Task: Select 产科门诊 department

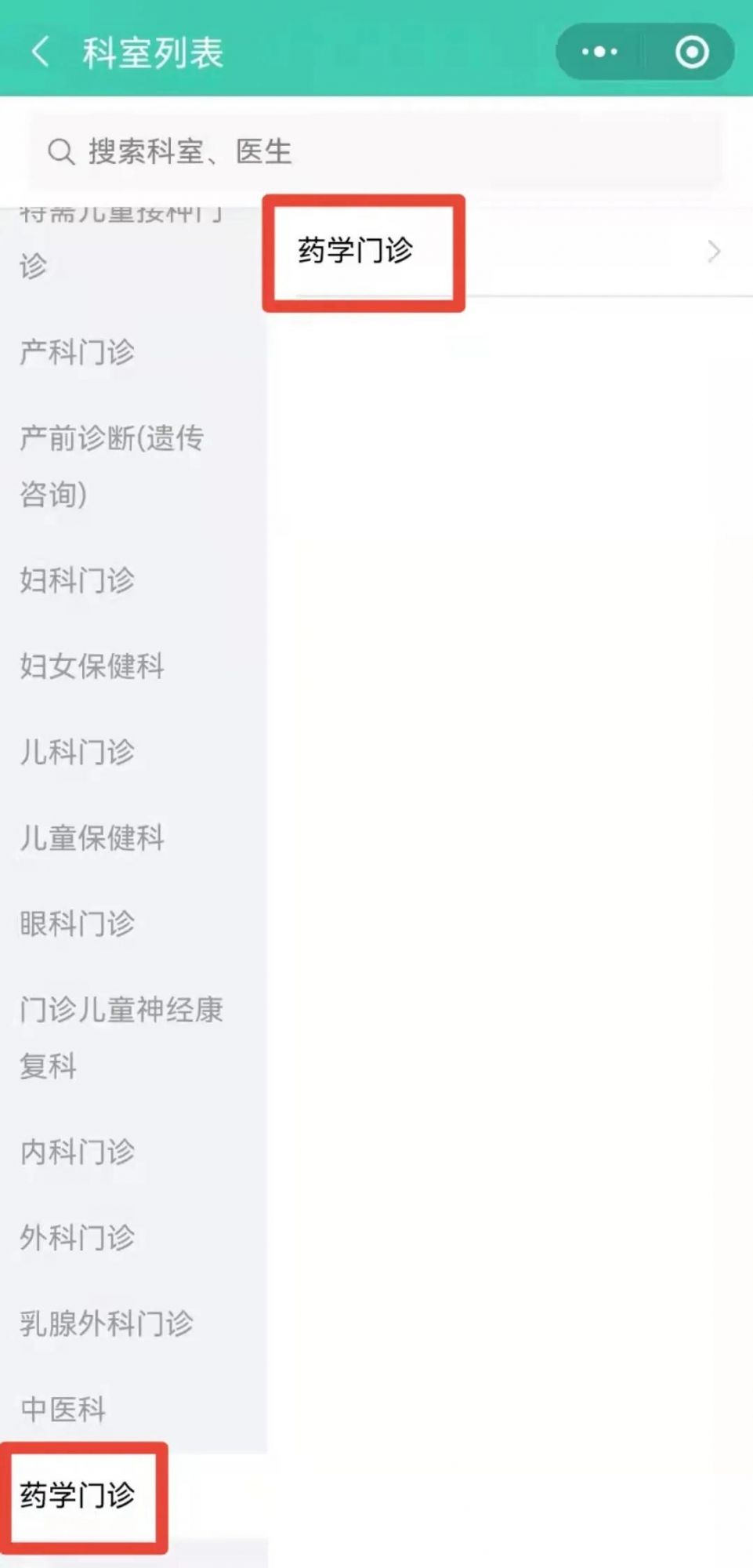Action: click(x=78, y=352)
